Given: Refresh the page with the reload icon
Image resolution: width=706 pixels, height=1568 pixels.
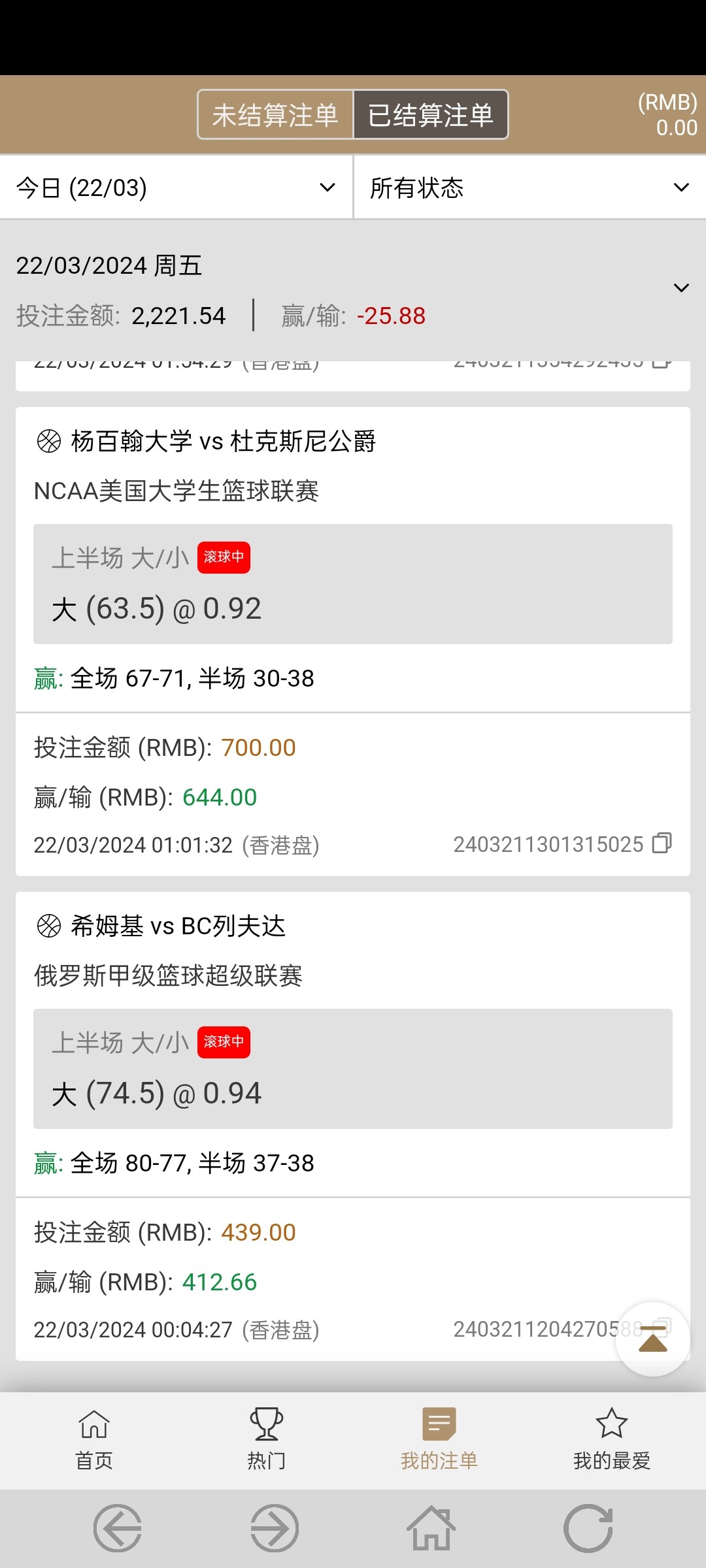Looking at the screenshot, I should [x=588, y=1528].
